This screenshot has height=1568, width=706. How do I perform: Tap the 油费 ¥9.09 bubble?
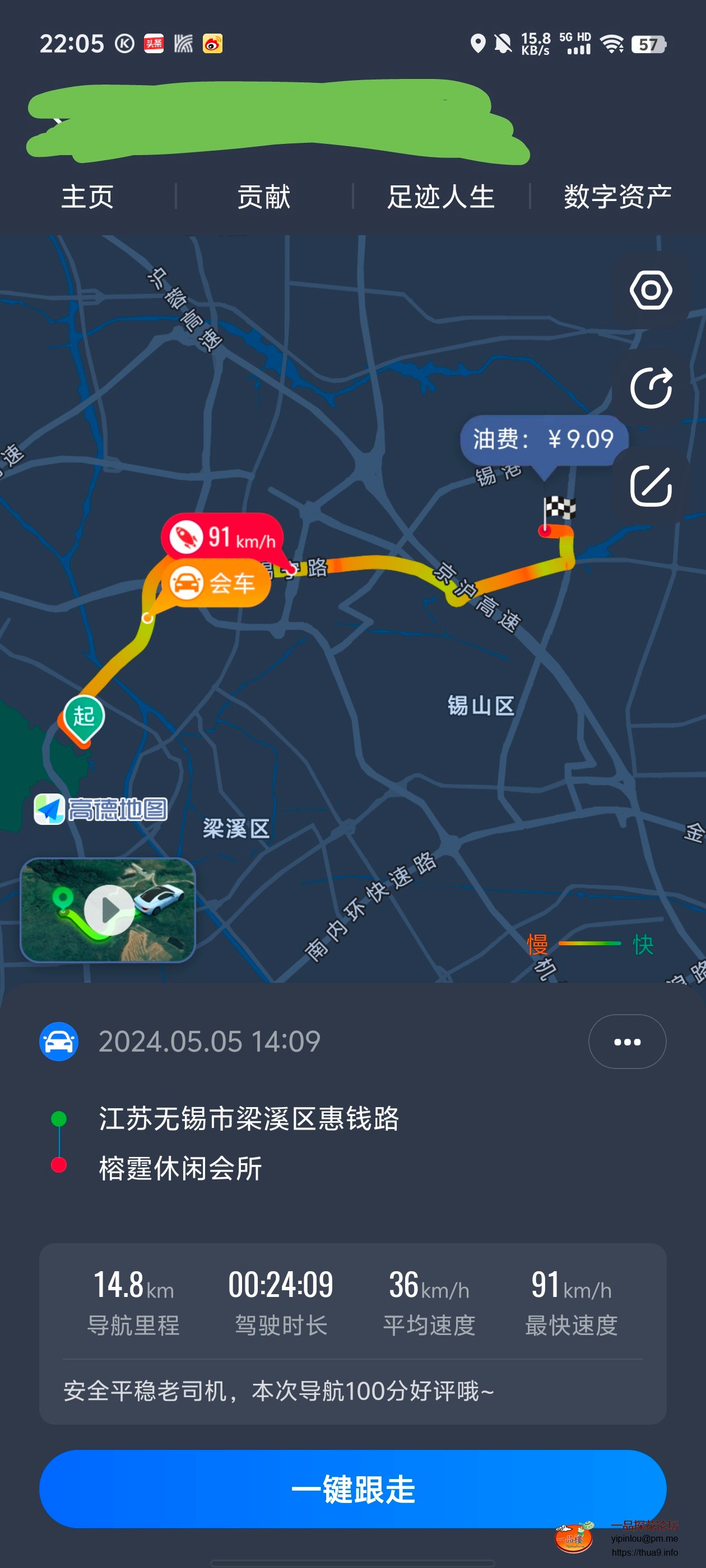point(543,440)
